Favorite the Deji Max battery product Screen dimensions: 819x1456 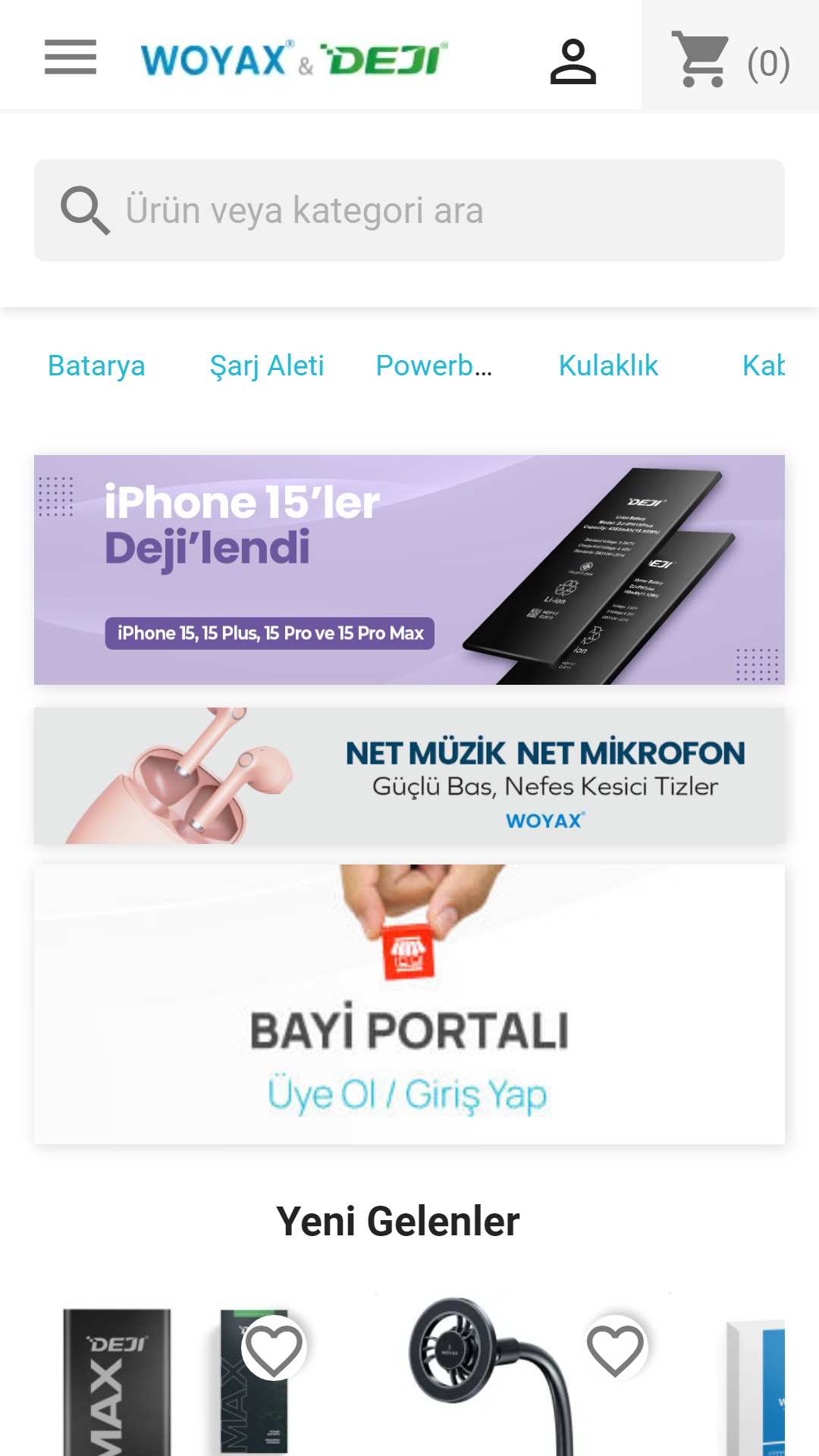274,1349
